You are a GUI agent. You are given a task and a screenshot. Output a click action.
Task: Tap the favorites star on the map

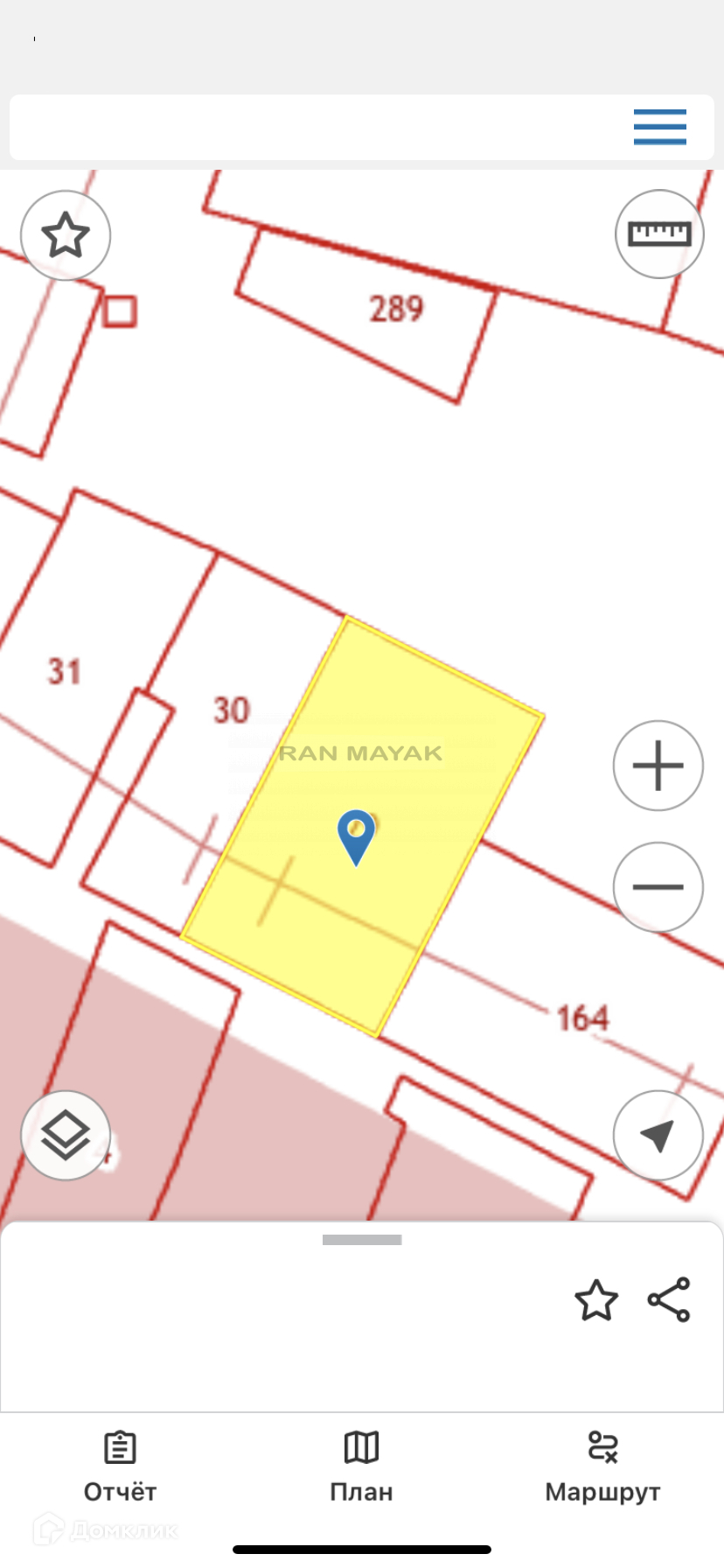pyautogui.click(x=66, y=235)
